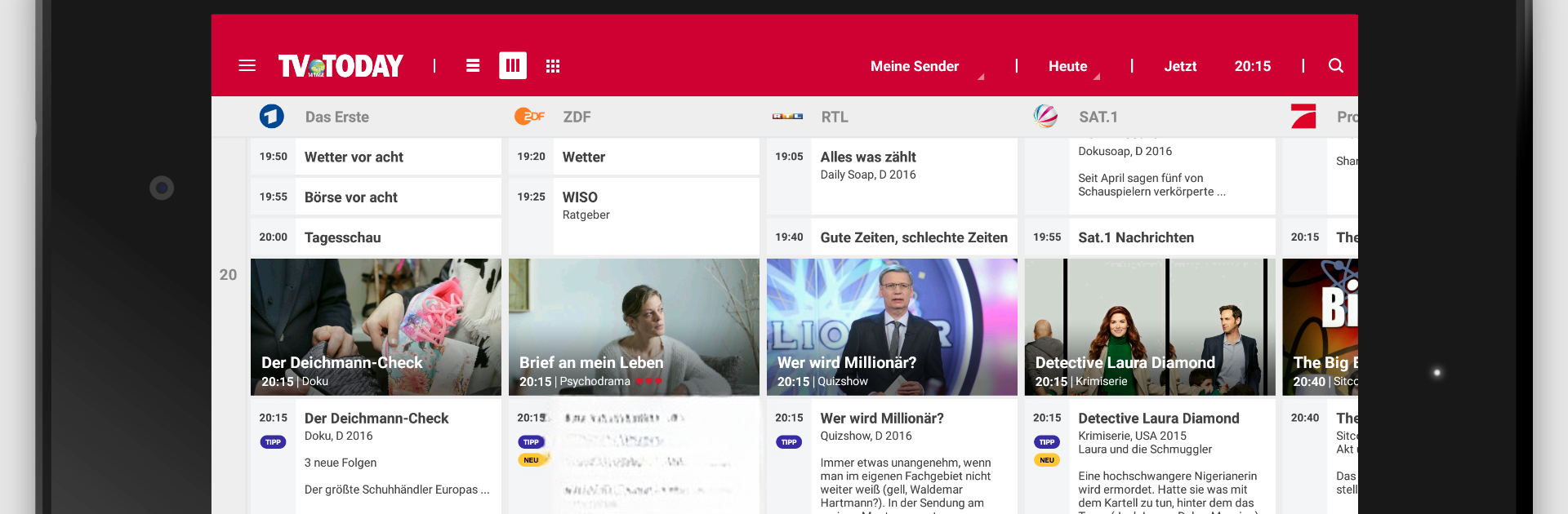Open the search icon
This screenshot has width=1568, height=514.
[x=1336, y=66]
